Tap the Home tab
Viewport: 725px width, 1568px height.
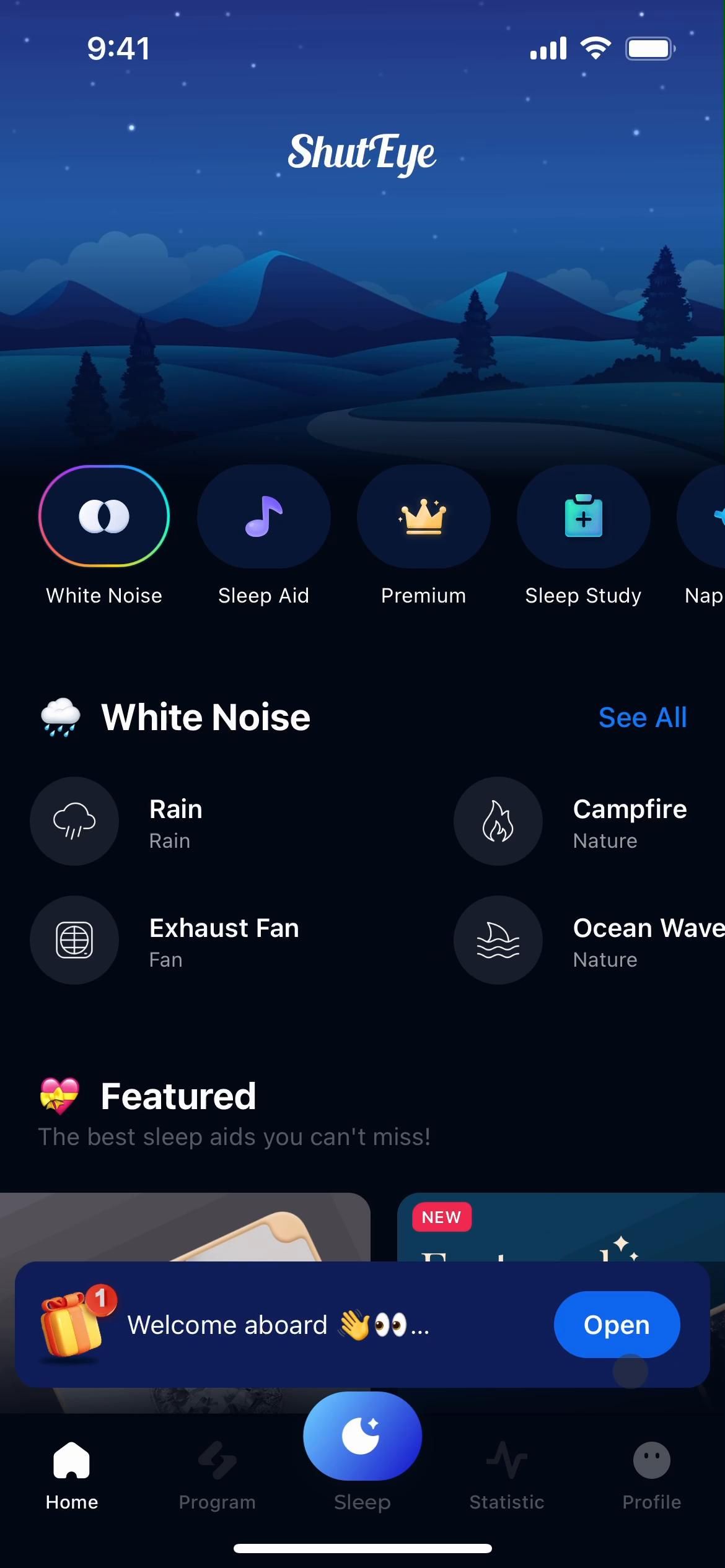coord(72,1476)
